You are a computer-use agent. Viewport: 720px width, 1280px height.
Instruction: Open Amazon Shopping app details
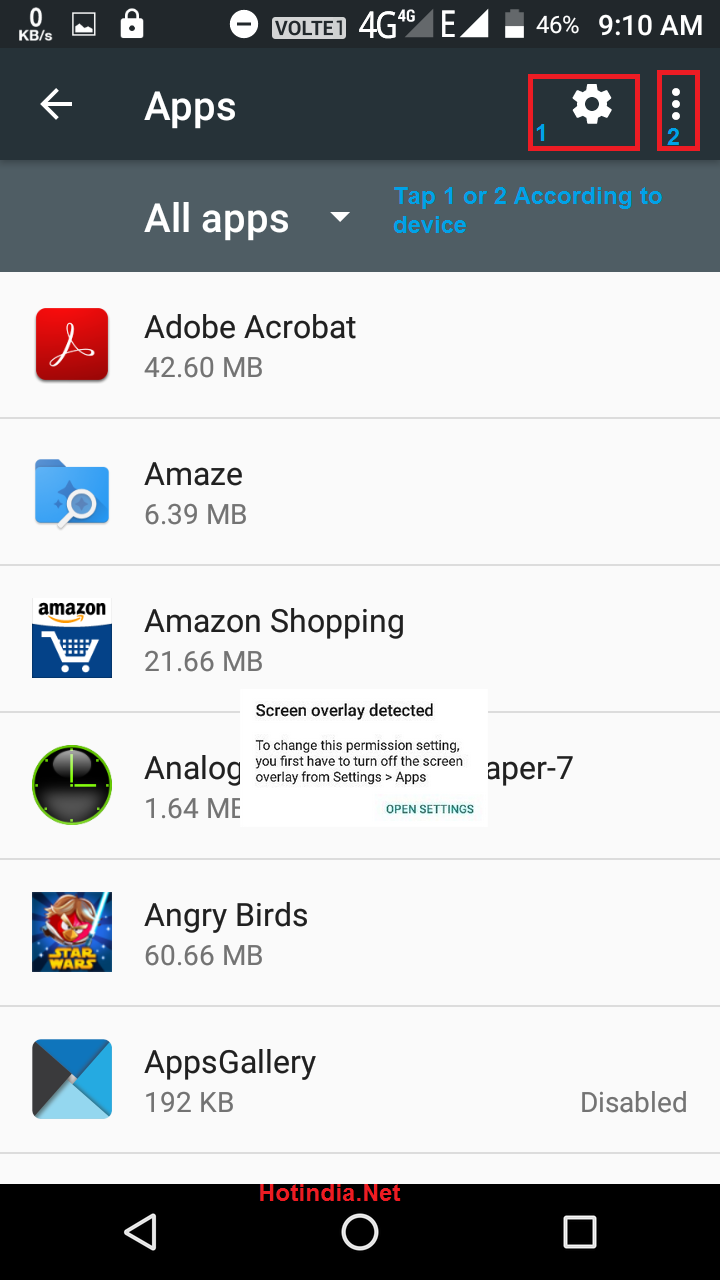(x=274, y=639)
